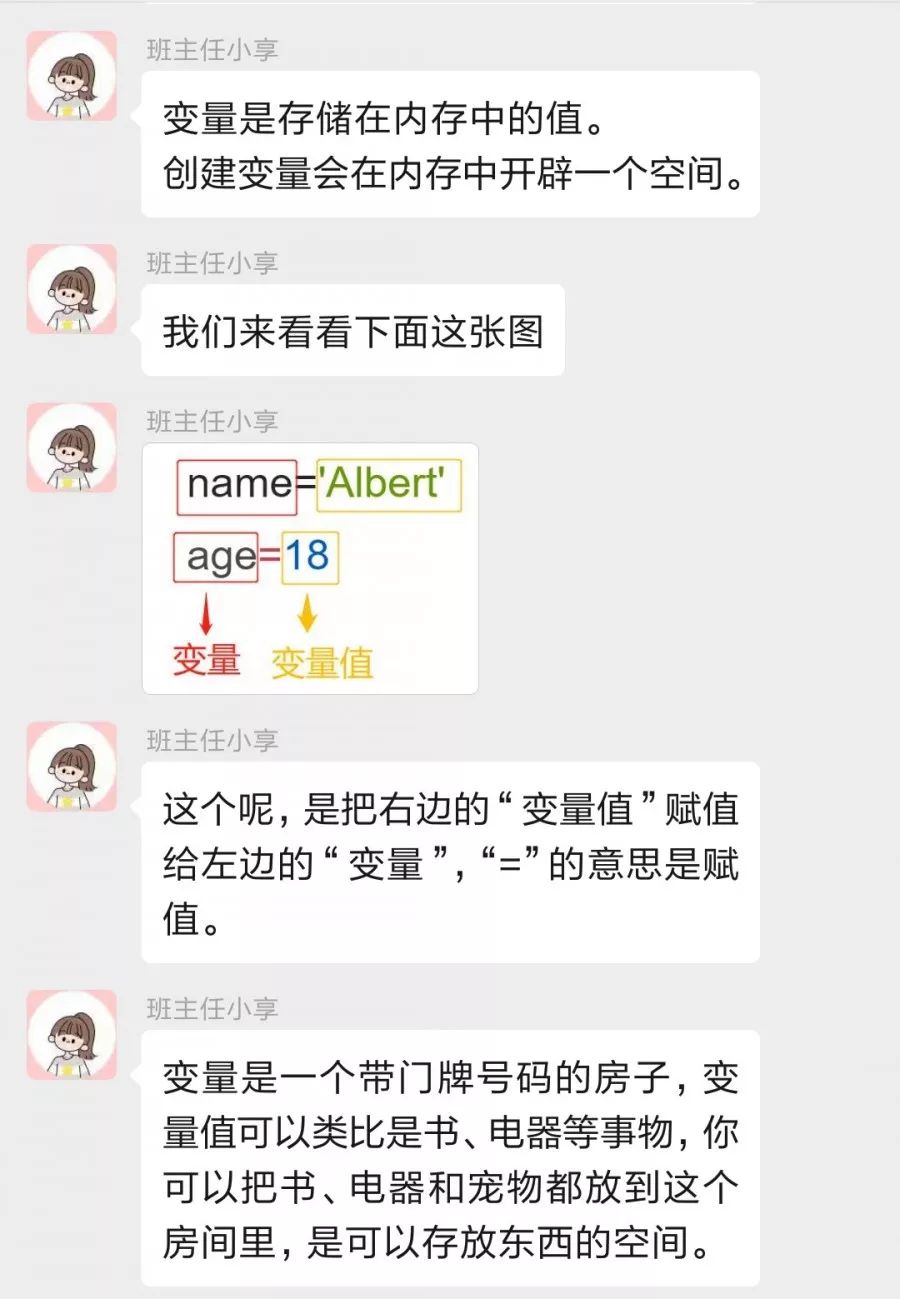Open the name='Albert' image message
The width and height of the screenshot is (900, 1299).
click(x=310, y=568)
